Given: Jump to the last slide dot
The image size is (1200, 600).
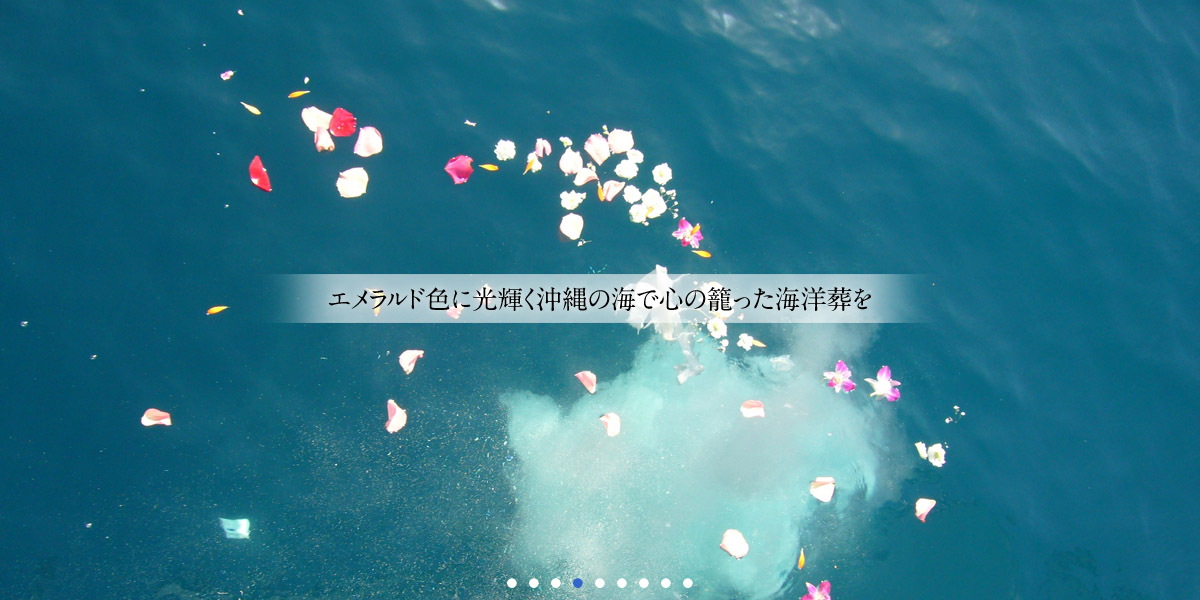Looking at the screenshot, I should pos(688,583).
